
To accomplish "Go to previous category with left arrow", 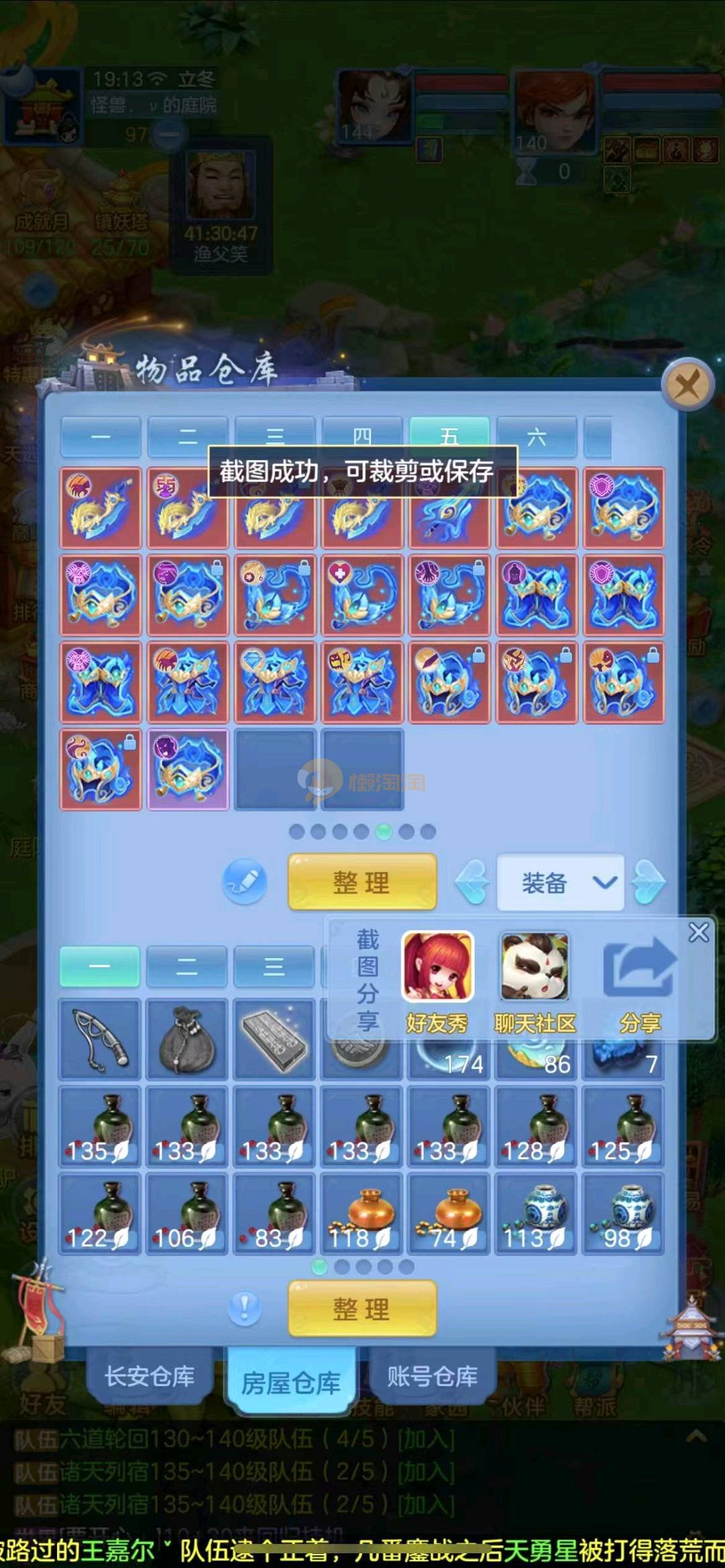I will point(472,882).
